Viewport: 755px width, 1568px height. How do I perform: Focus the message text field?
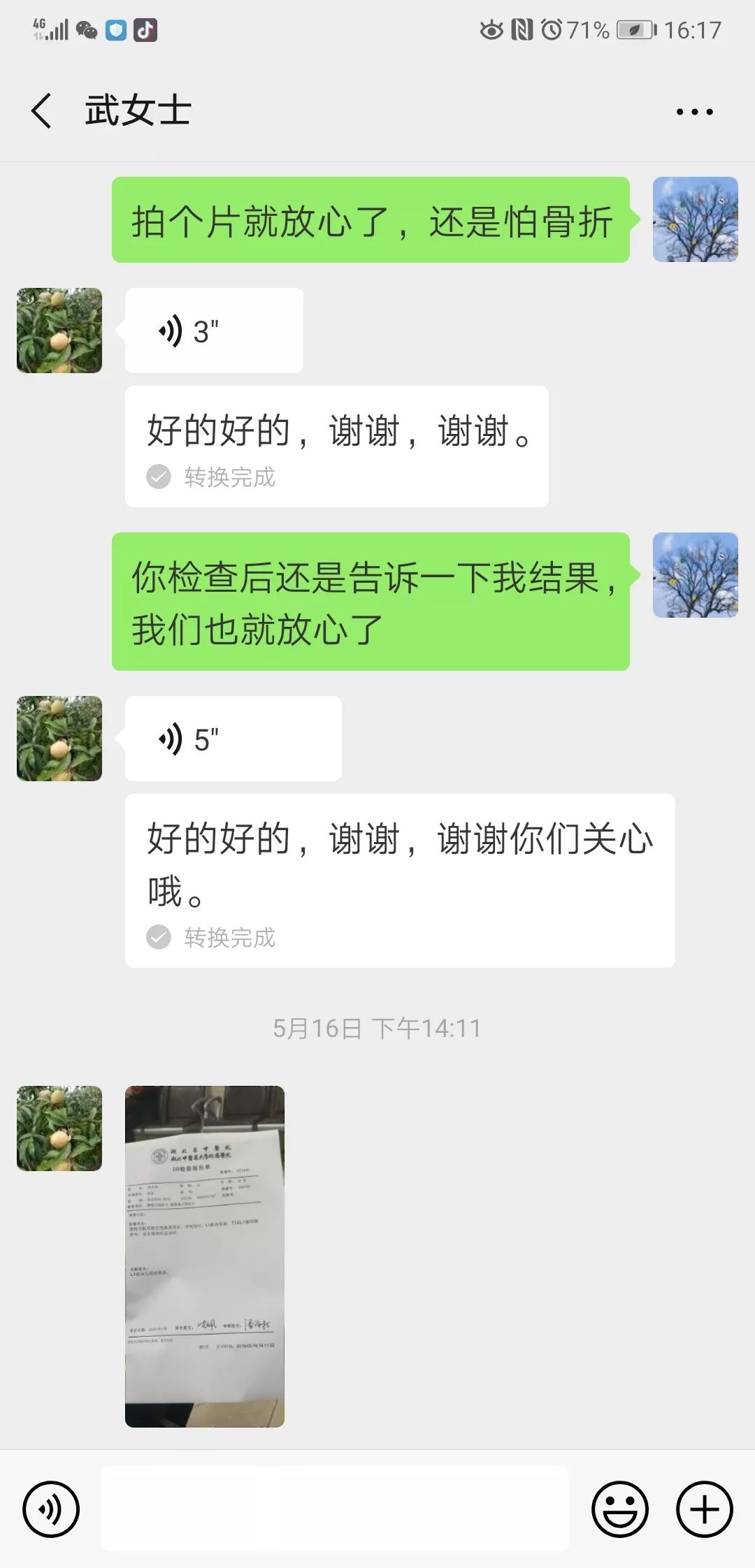pos(336,1509)
